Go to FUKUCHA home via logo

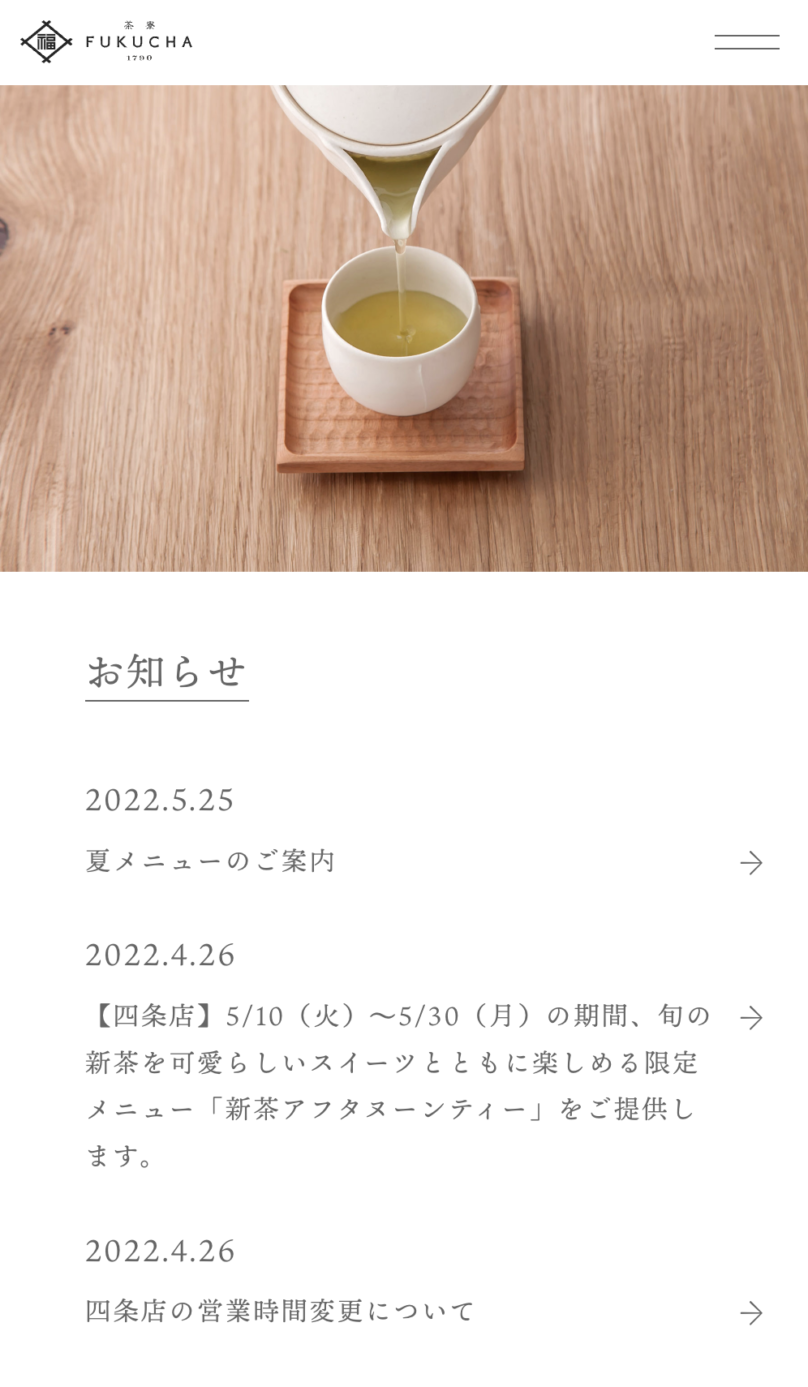[106, 42]
